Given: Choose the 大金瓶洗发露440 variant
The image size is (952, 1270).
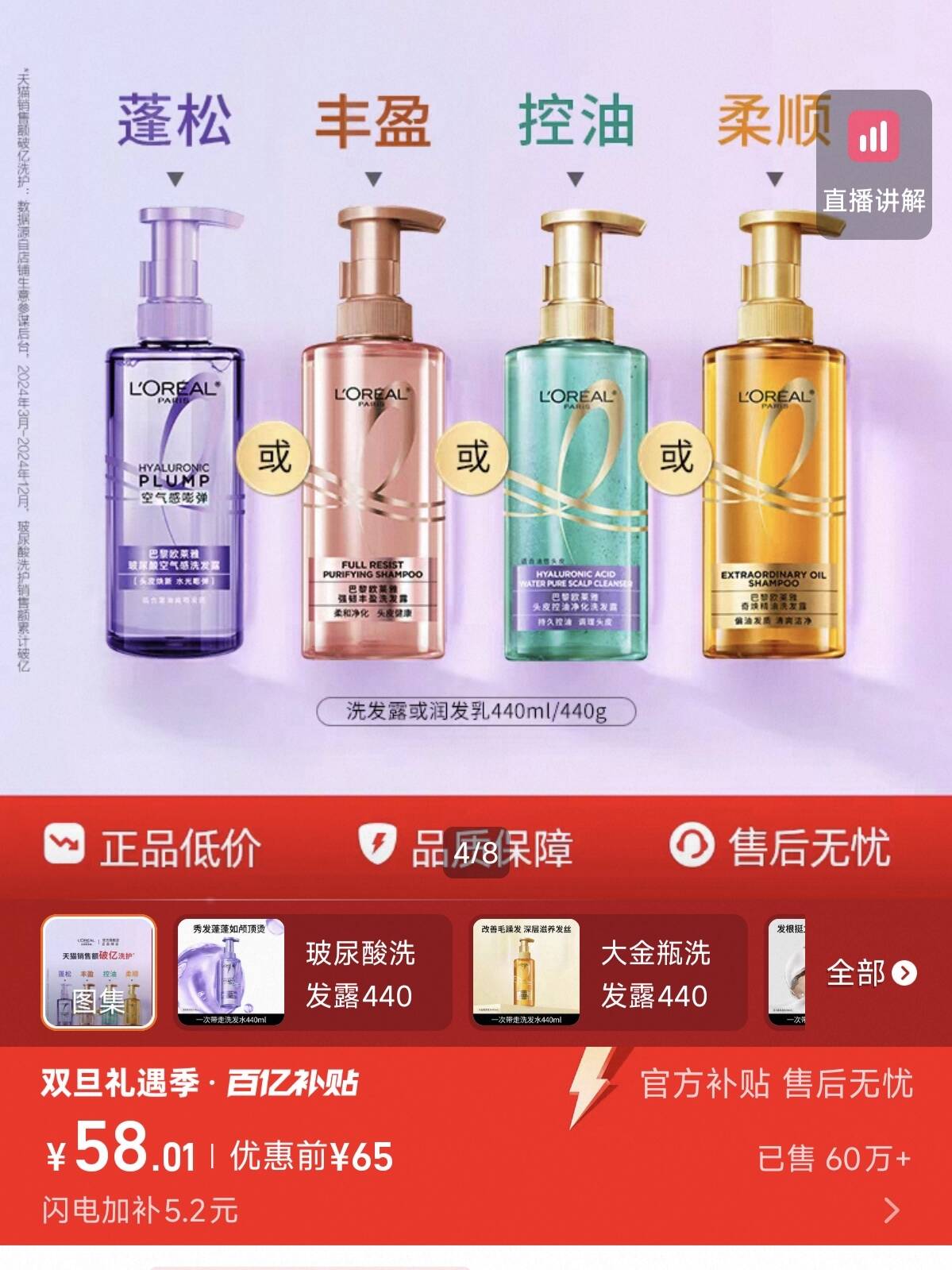Looking at the screenshot, I should tap(608, 972).
